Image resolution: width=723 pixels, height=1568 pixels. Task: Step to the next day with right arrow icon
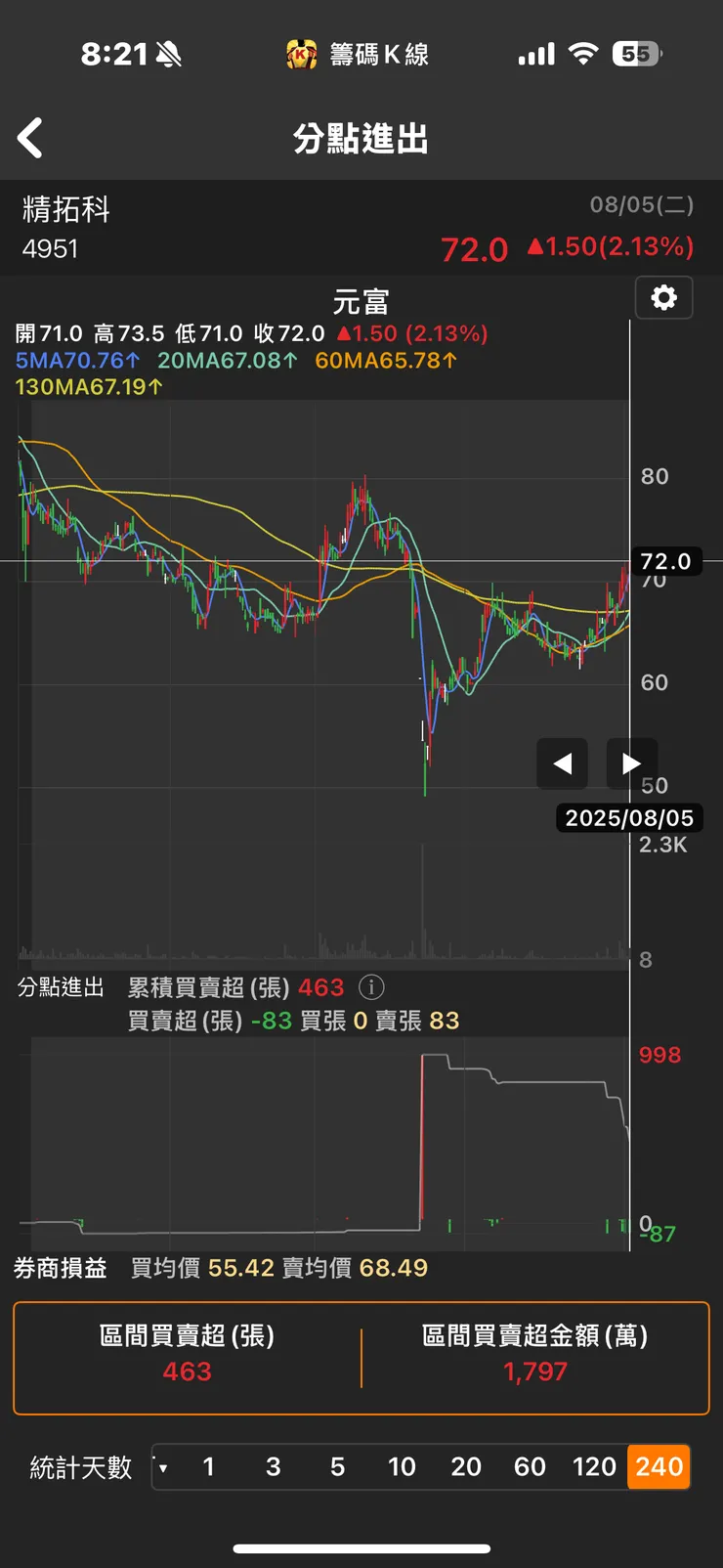pyautogui.click(x=631, y=763)
